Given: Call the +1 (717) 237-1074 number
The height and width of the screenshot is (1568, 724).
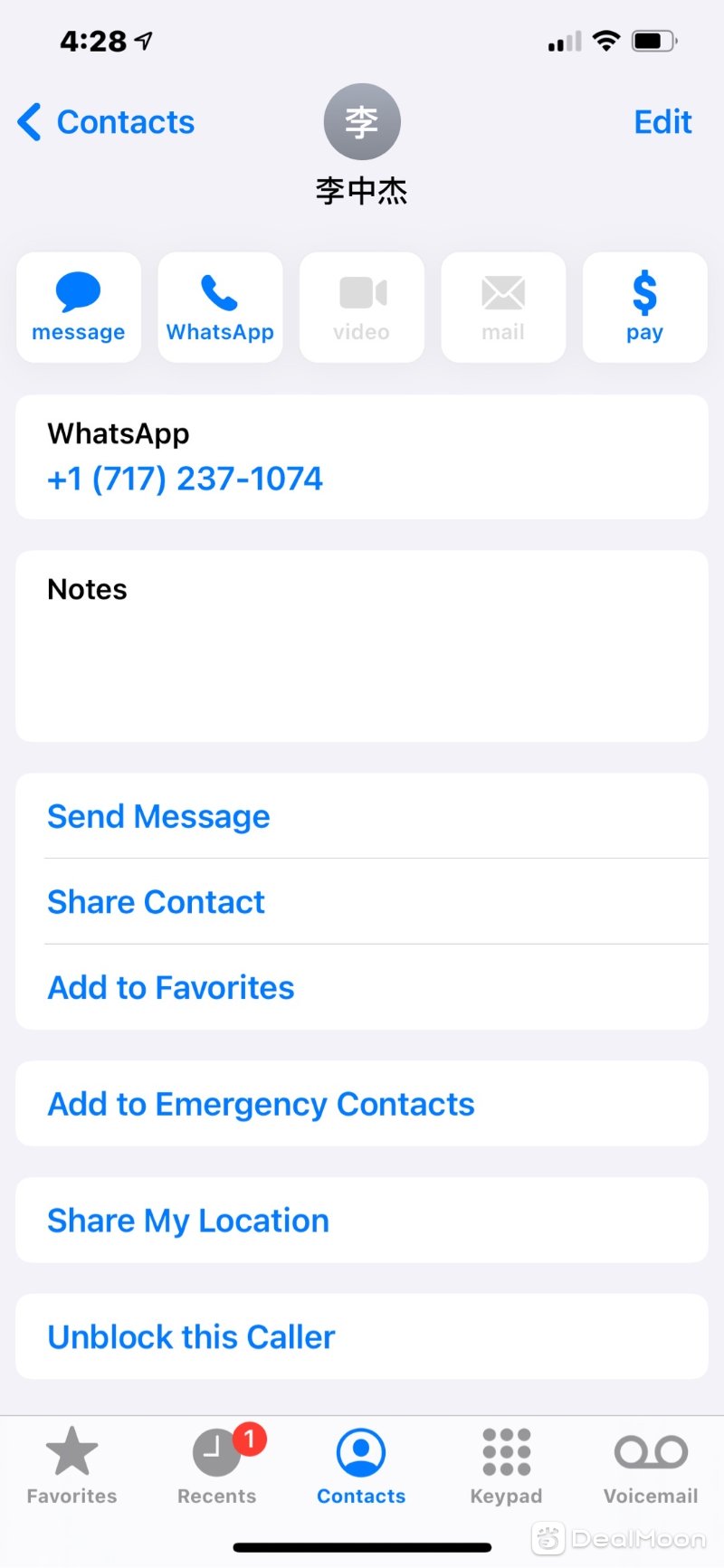Looking at the screenshot, I should click(x=185, y=479).
